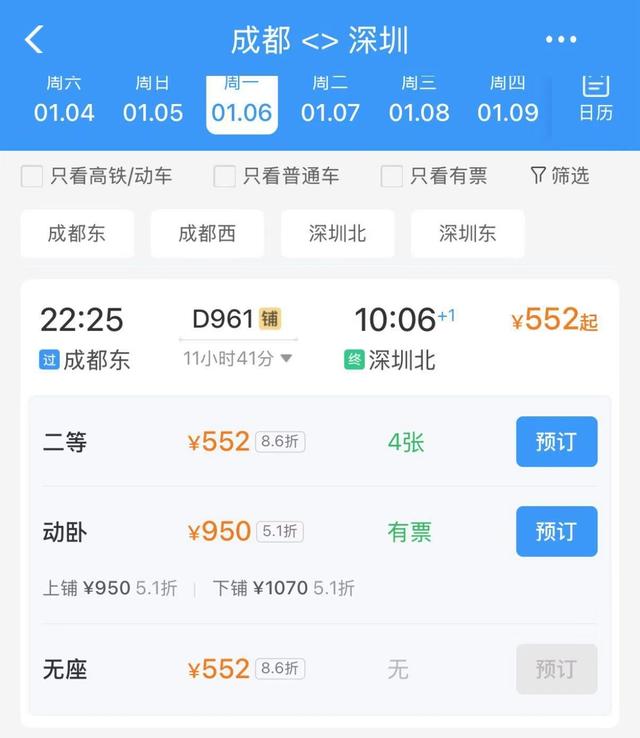Open the 筛选 filter options

click(x=559, y=177)
